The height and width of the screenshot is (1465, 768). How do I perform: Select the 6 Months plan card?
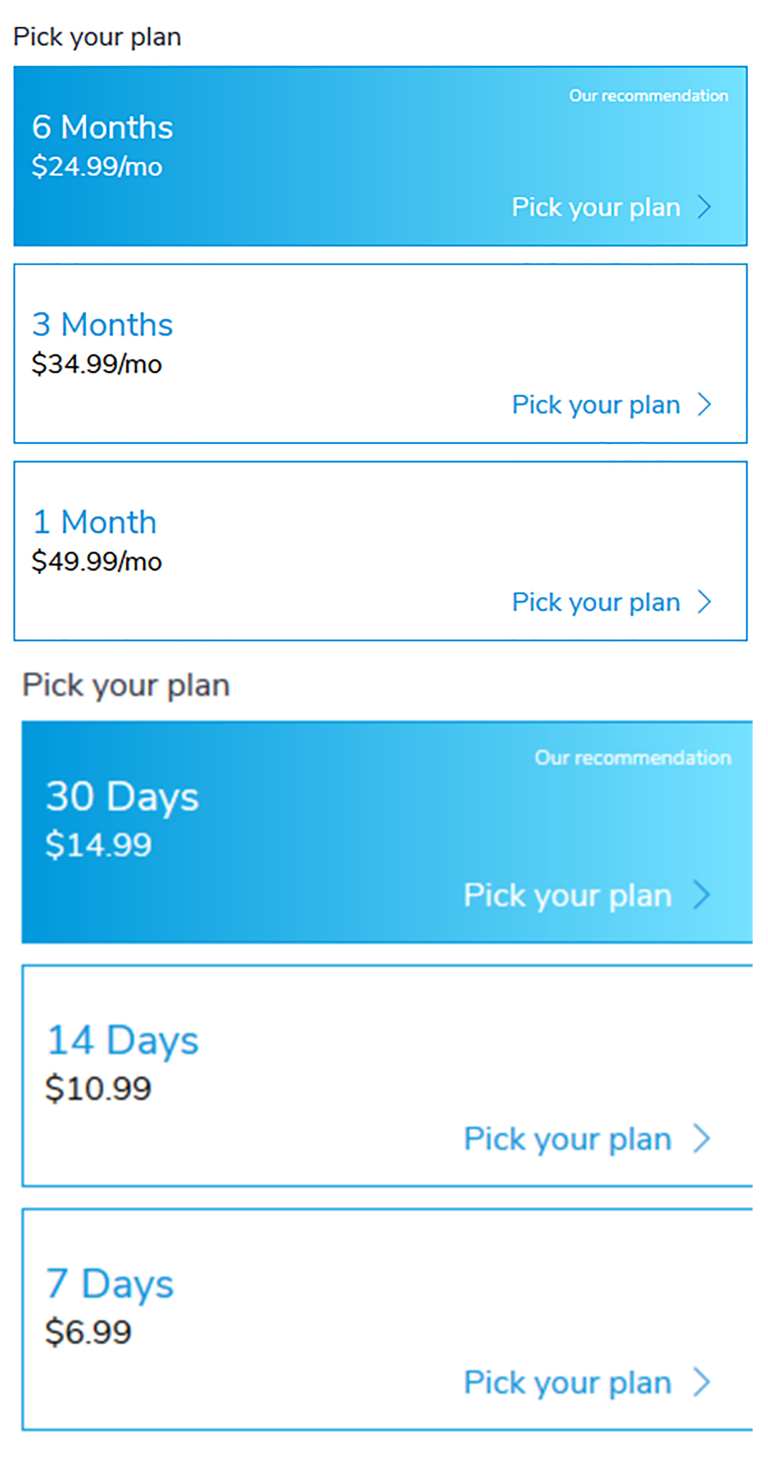click(x=380, y=156)
